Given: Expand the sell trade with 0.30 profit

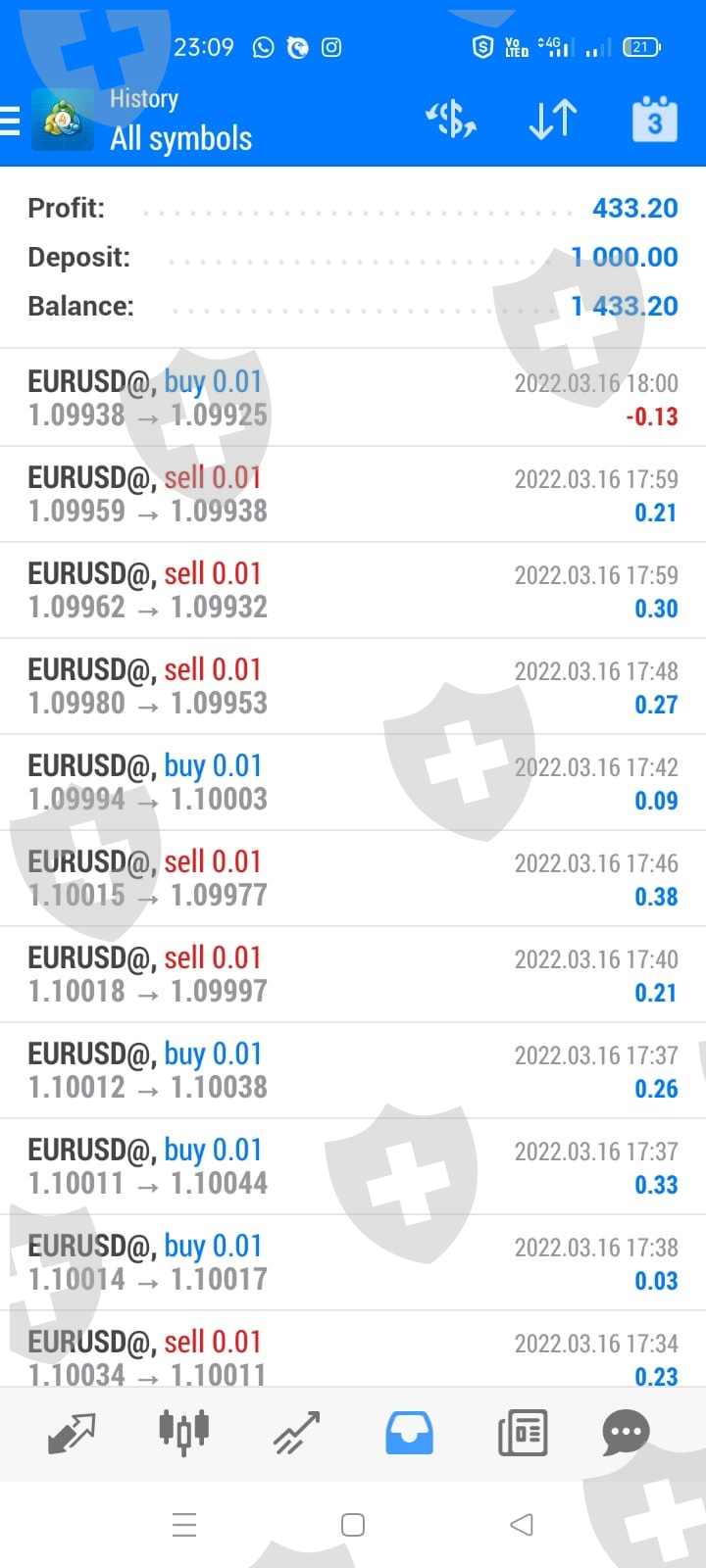Looking at the screenshot, I should click(353, 590).
